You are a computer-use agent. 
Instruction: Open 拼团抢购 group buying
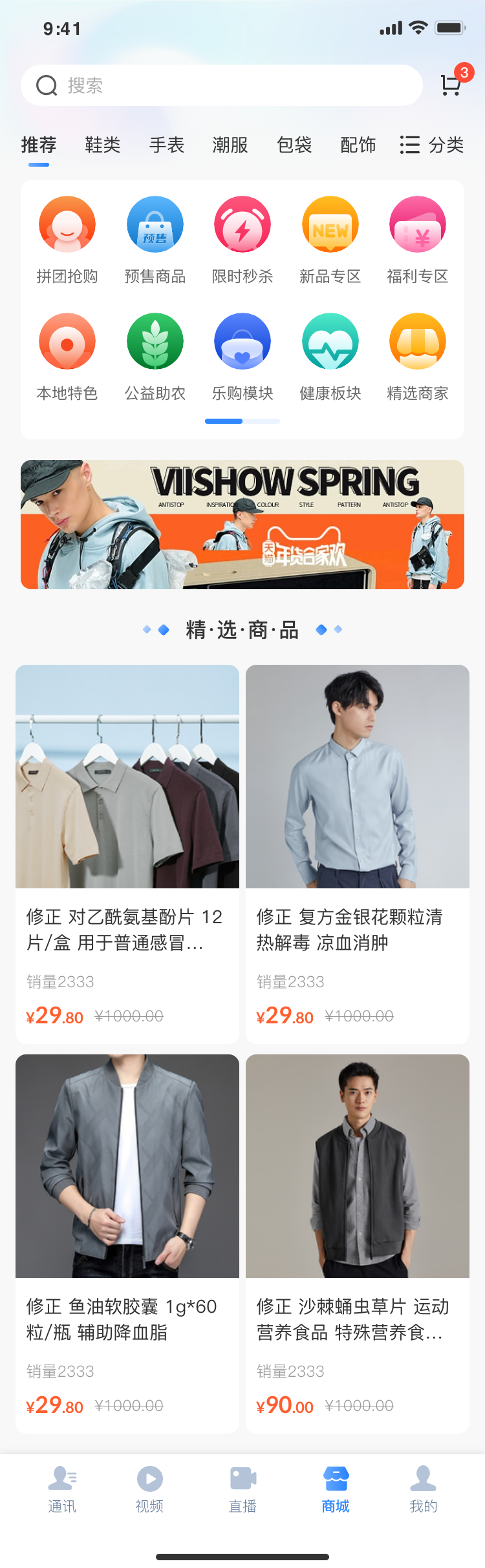pos(67,240)
